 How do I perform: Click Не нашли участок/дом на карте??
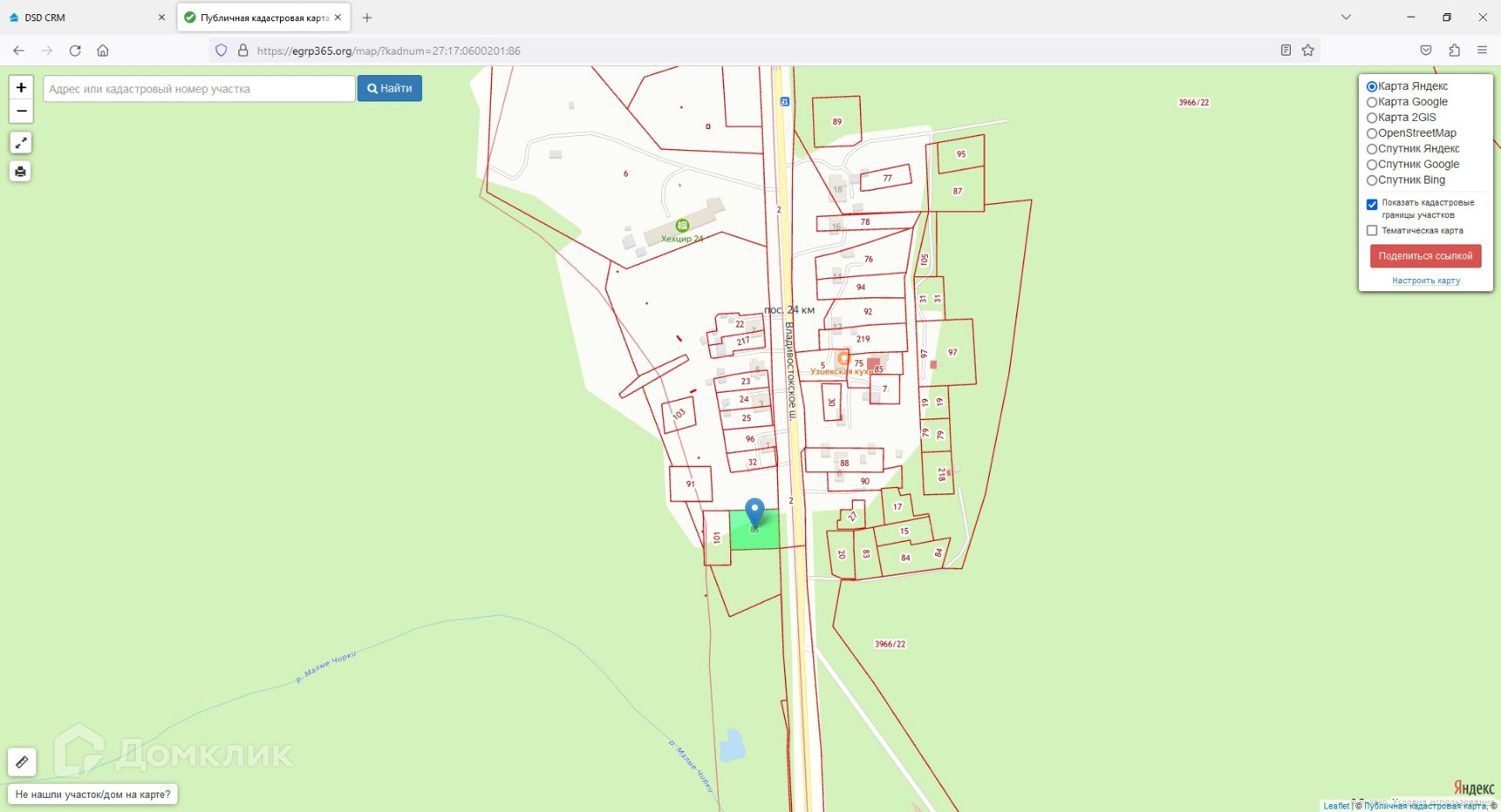(x=93, y=794)
